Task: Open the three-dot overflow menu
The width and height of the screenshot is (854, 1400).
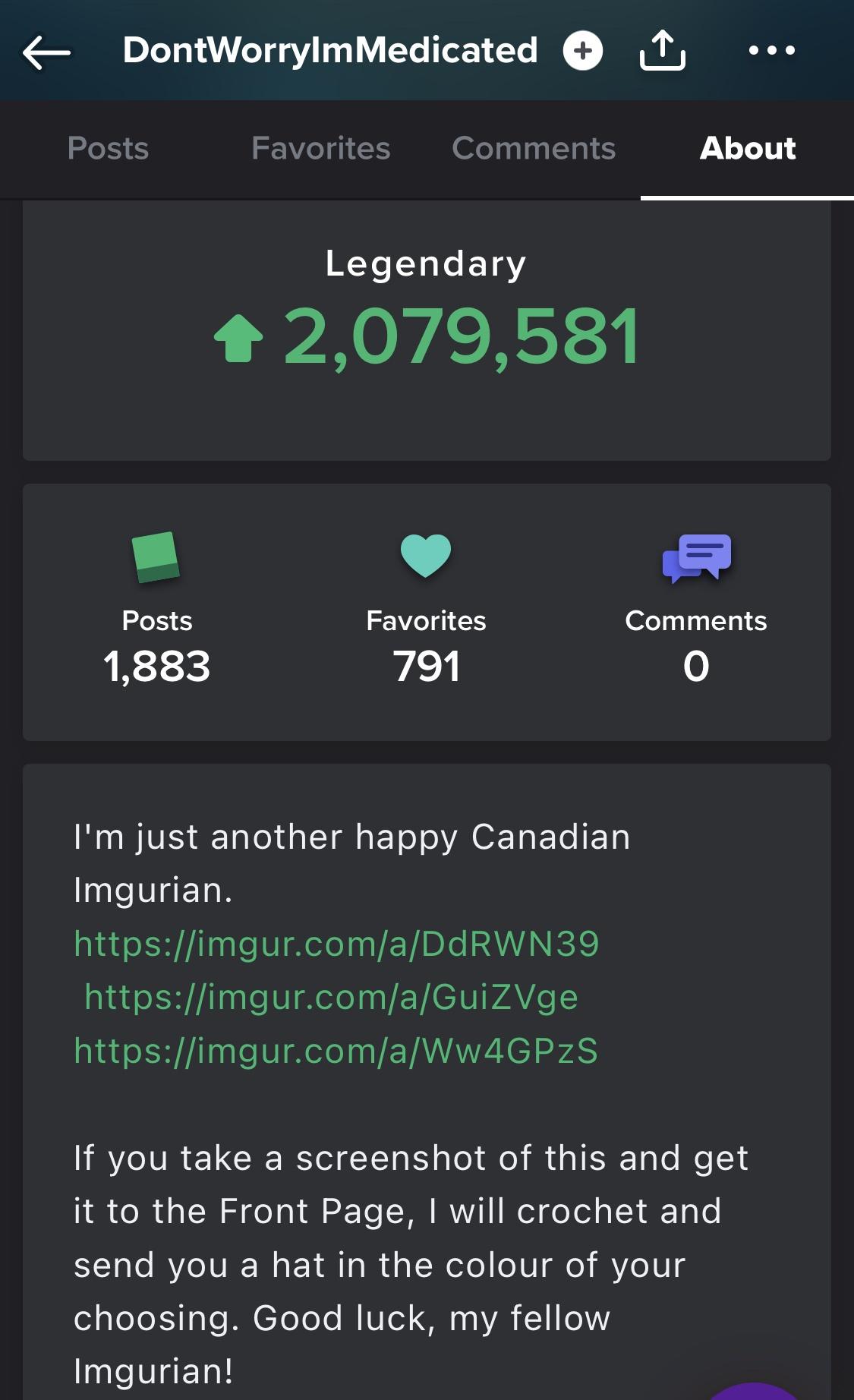Action: click(x=771, y=51)
